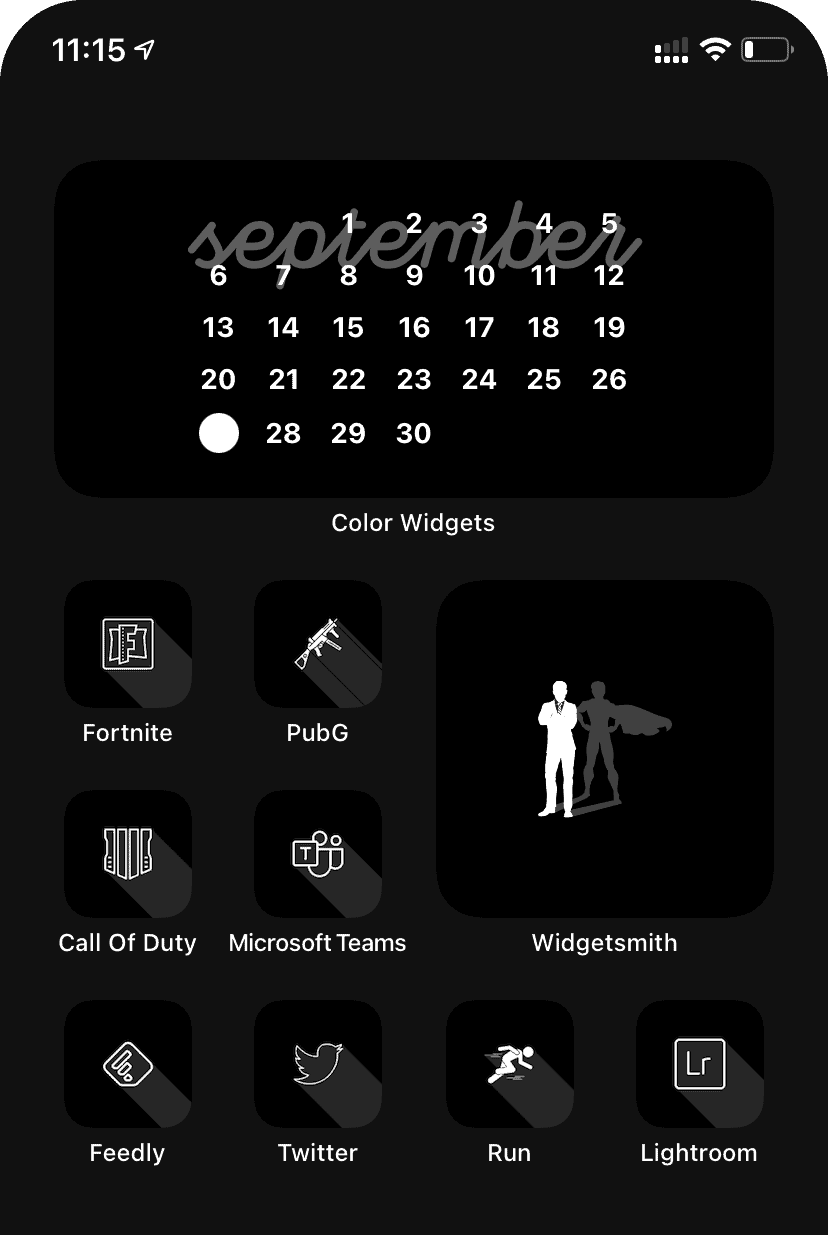The image size is (828, 1235).
Task: Launch Call Of Duty
Action: pyautogui.click(x=127, y=855)
